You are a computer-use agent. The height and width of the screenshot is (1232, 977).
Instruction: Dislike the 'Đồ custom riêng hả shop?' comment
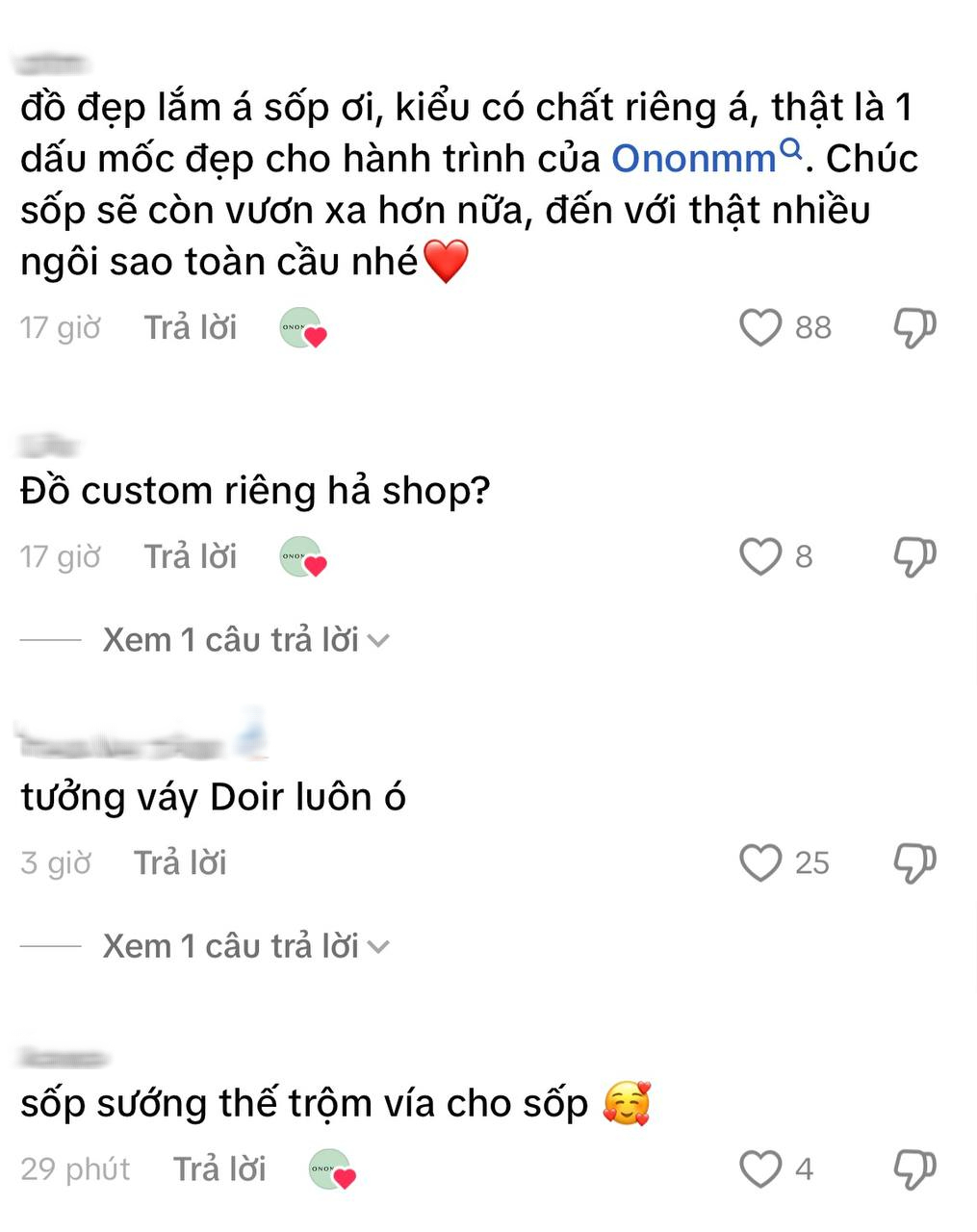tap(913, 557)
